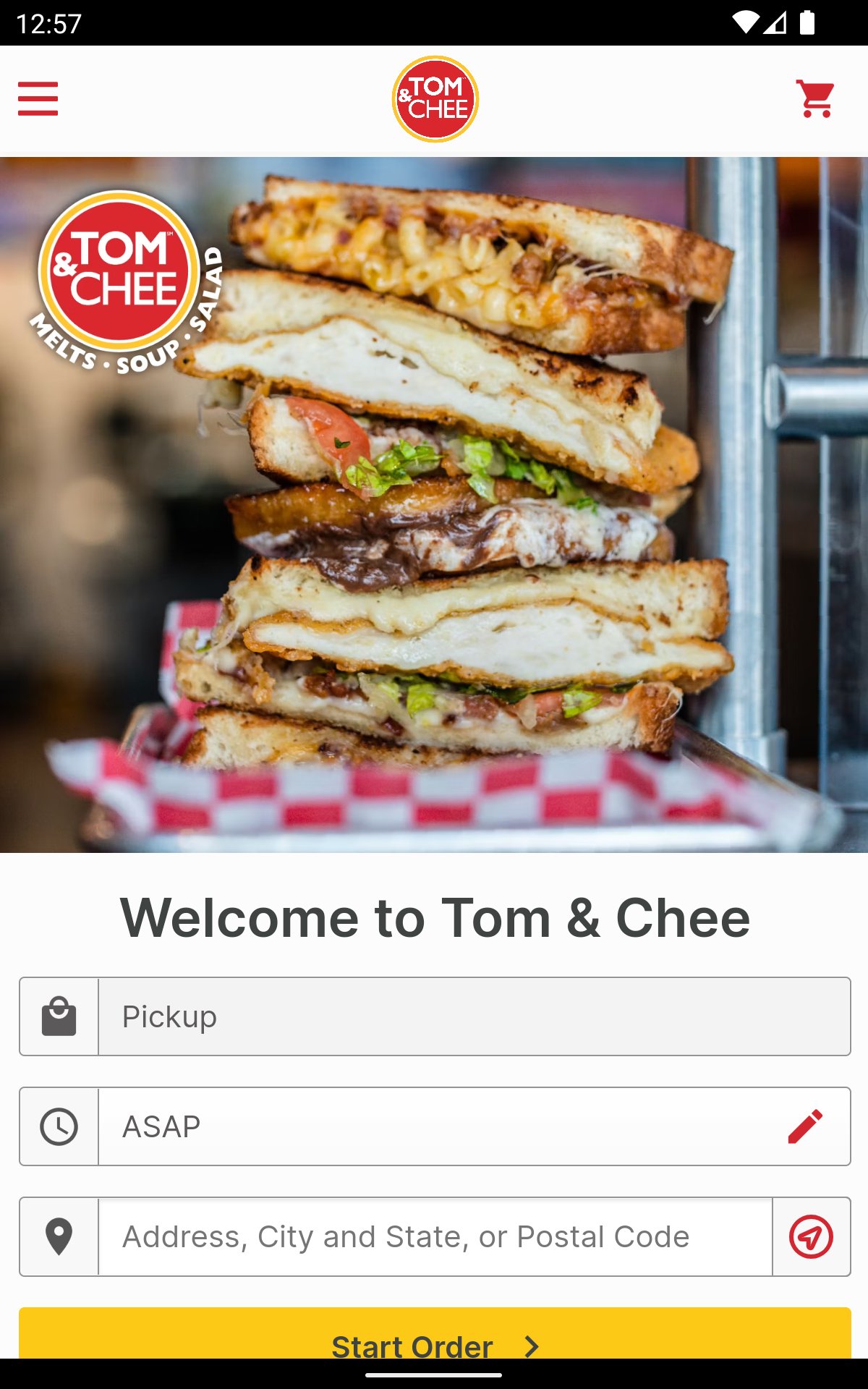868x1389 pixels.
Task: Edit the ASAP order time
Action: (804, 1126)
